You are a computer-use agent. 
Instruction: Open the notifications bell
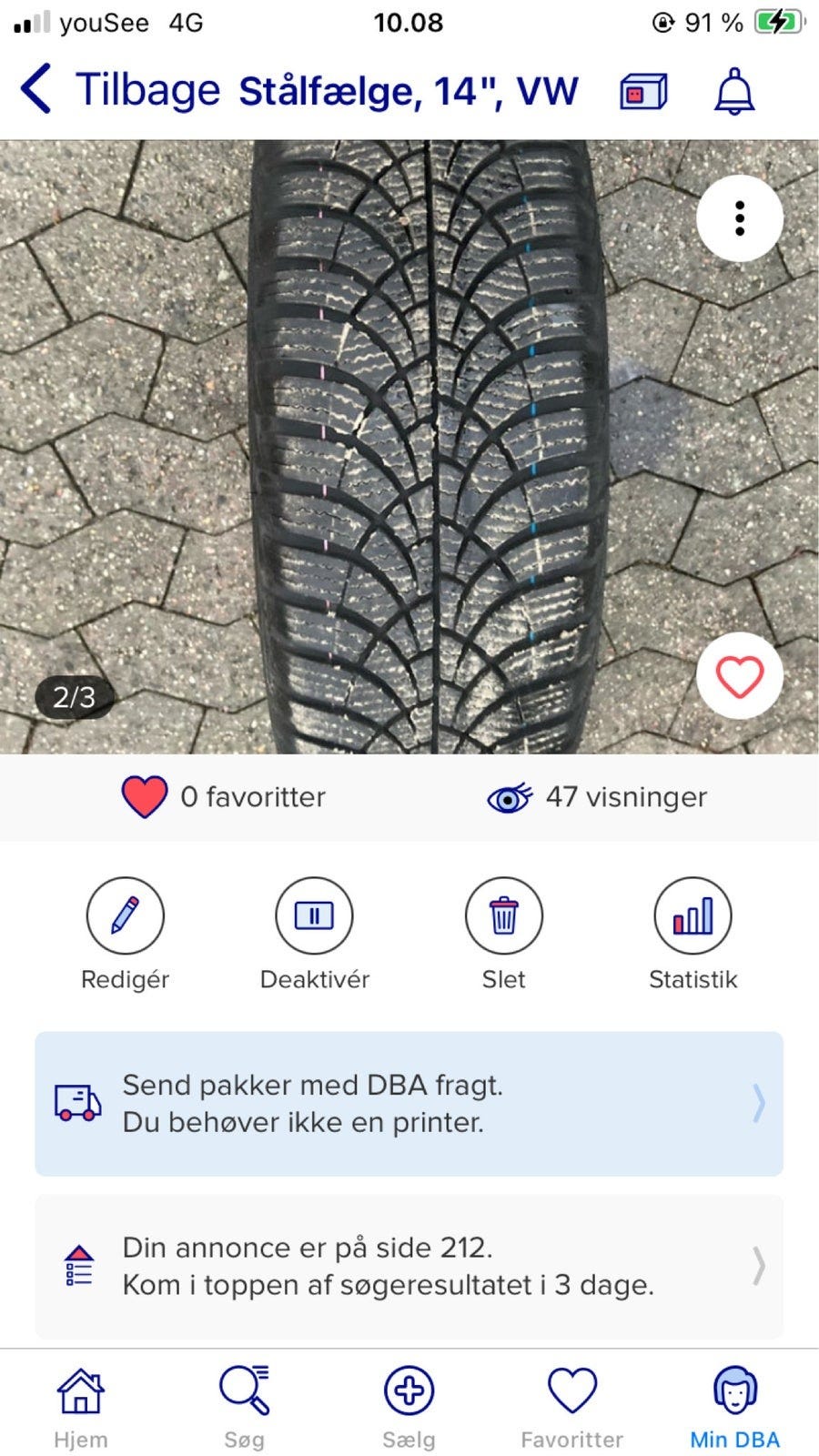point(734,91)
